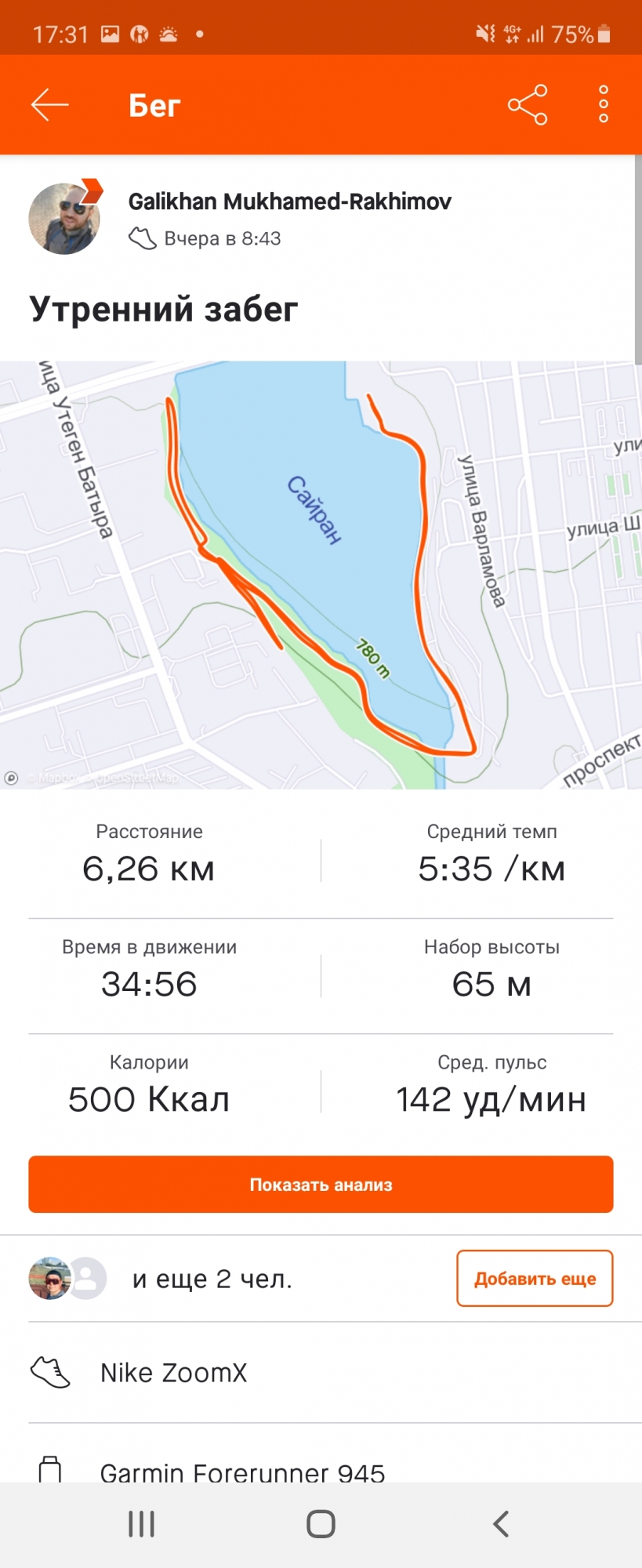Tap Добавить еще to add more people
Viewport: 642px width, 1568px height.
click(x=535, y=1279)
